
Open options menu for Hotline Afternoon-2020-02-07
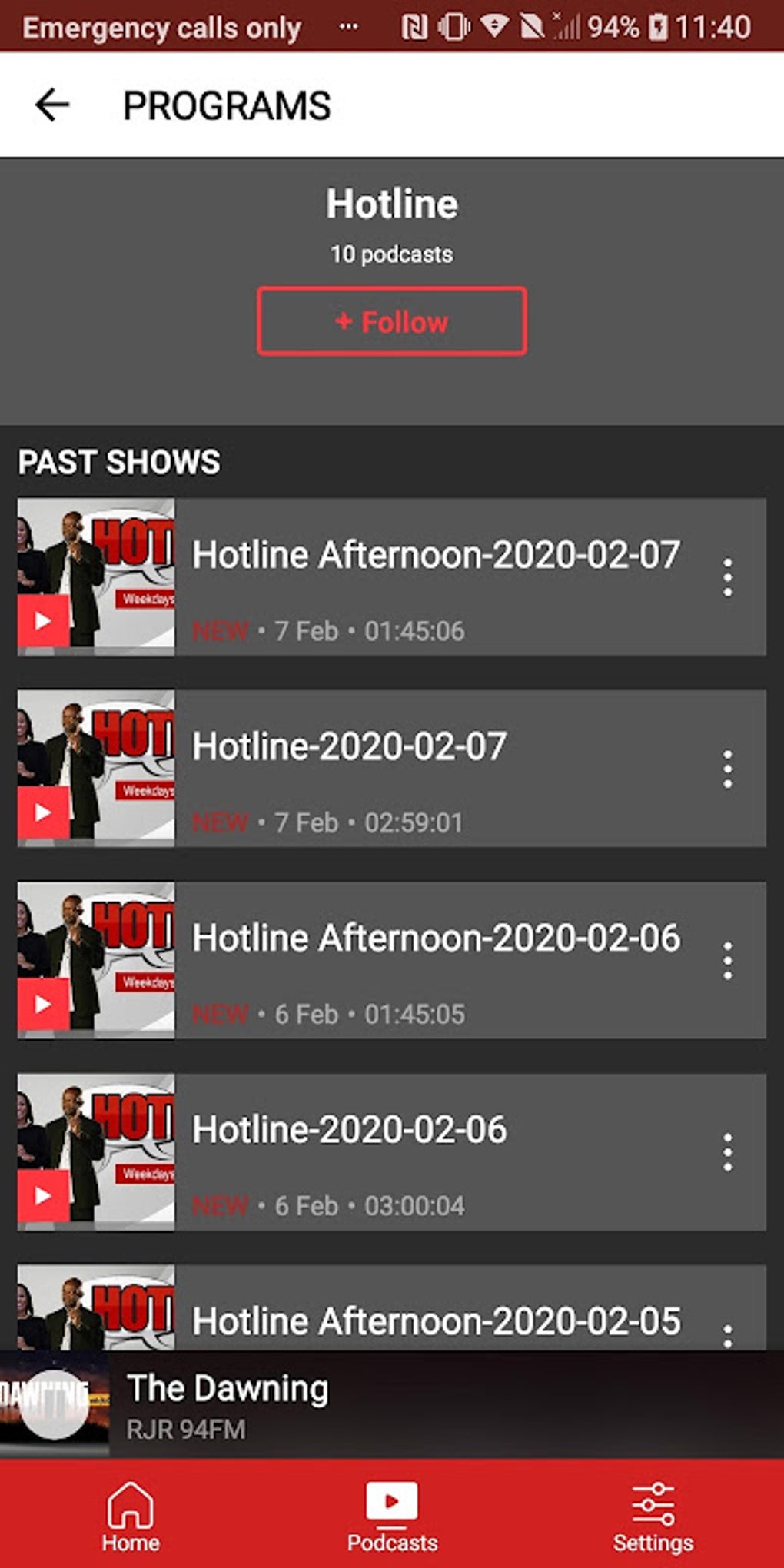tap(727, 576)
